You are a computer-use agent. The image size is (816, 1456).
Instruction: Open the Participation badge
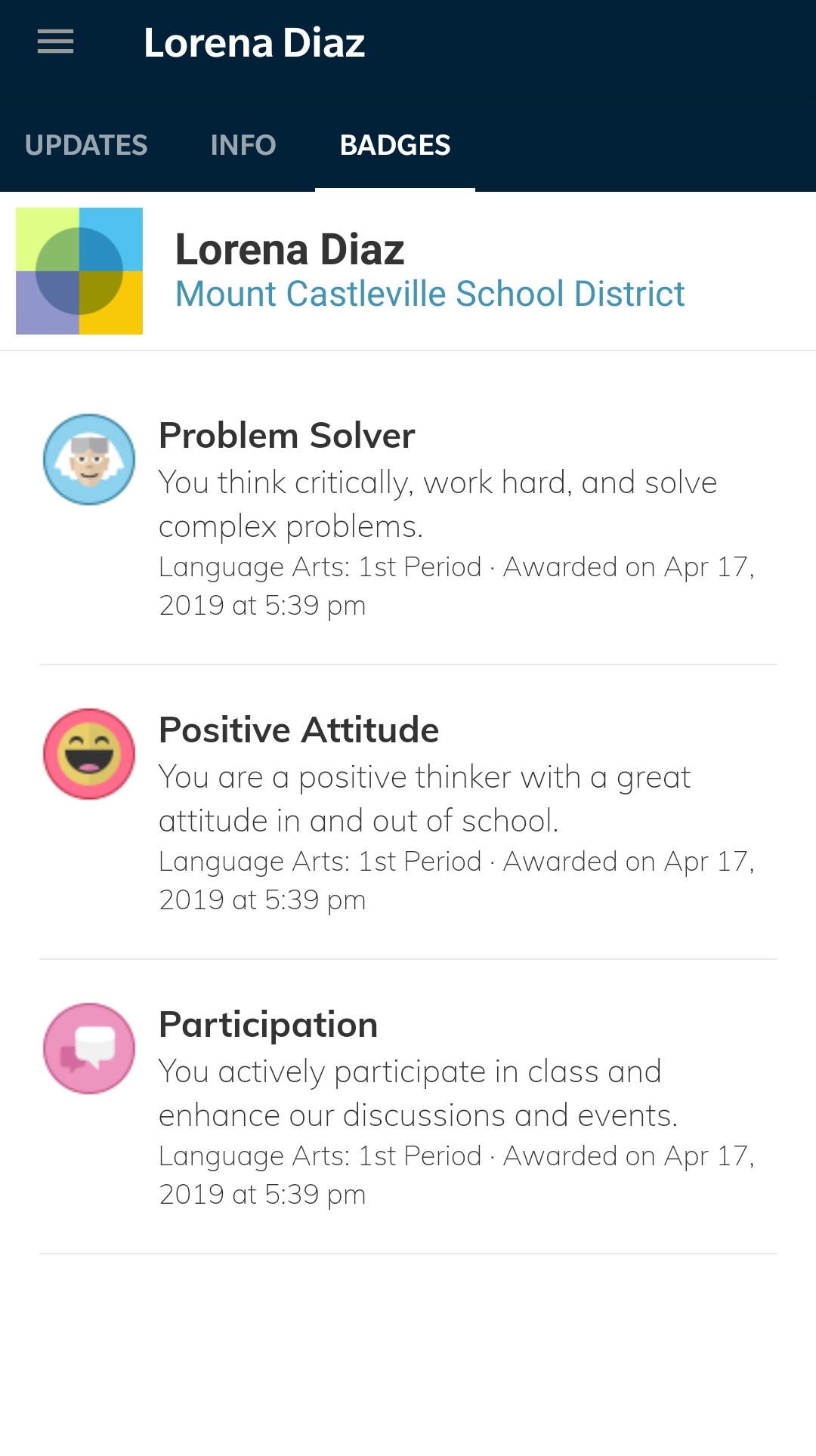408,1106
